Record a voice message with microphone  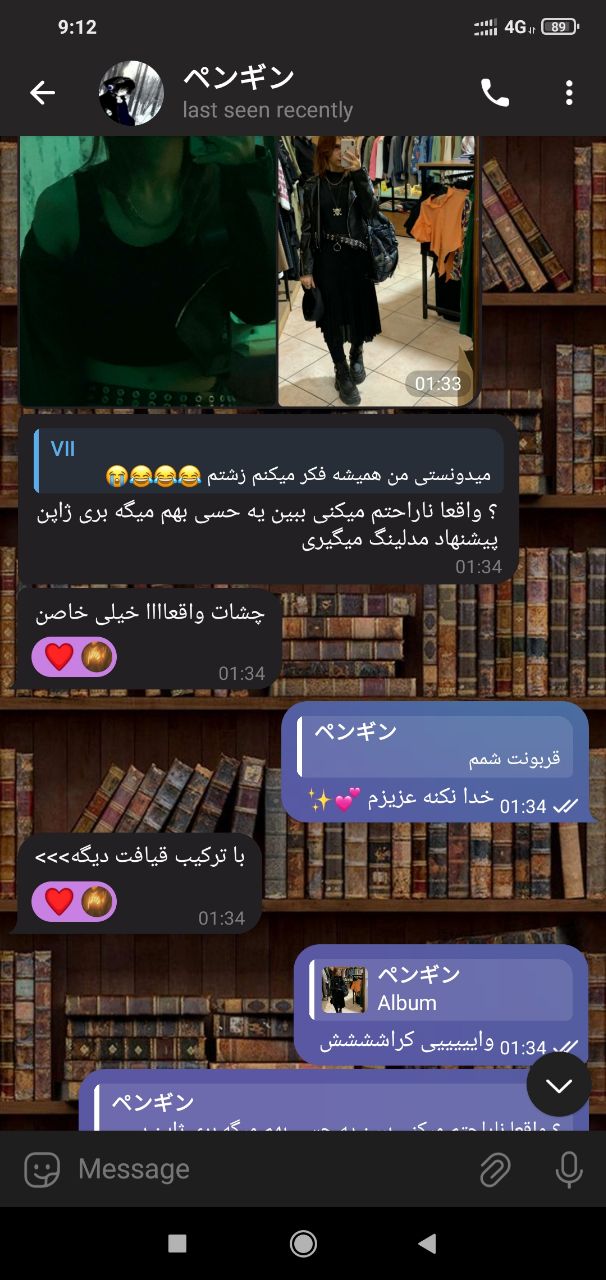568,1169
